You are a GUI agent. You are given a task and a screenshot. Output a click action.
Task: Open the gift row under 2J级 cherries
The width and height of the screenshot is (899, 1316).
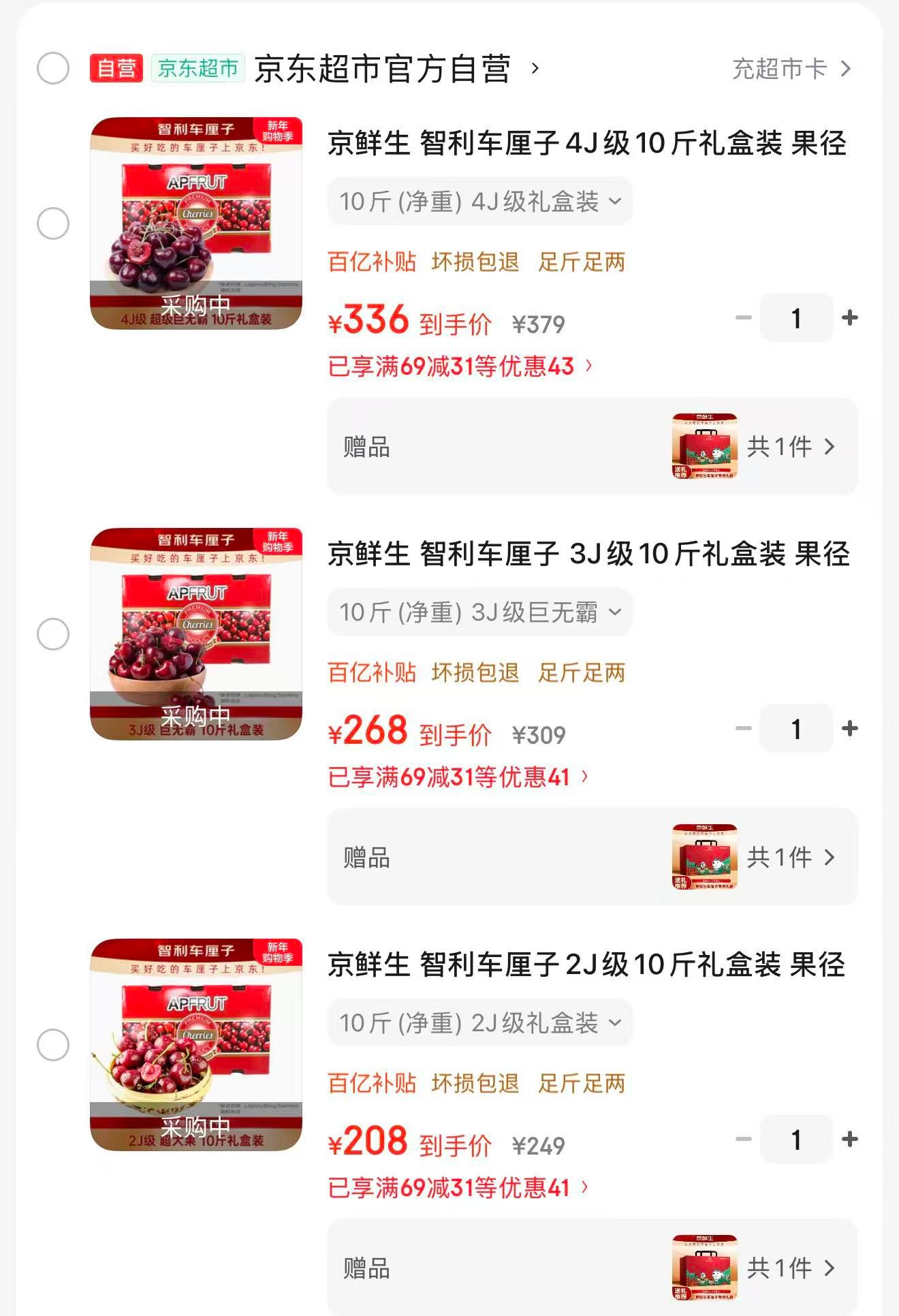pos(592,1268)
